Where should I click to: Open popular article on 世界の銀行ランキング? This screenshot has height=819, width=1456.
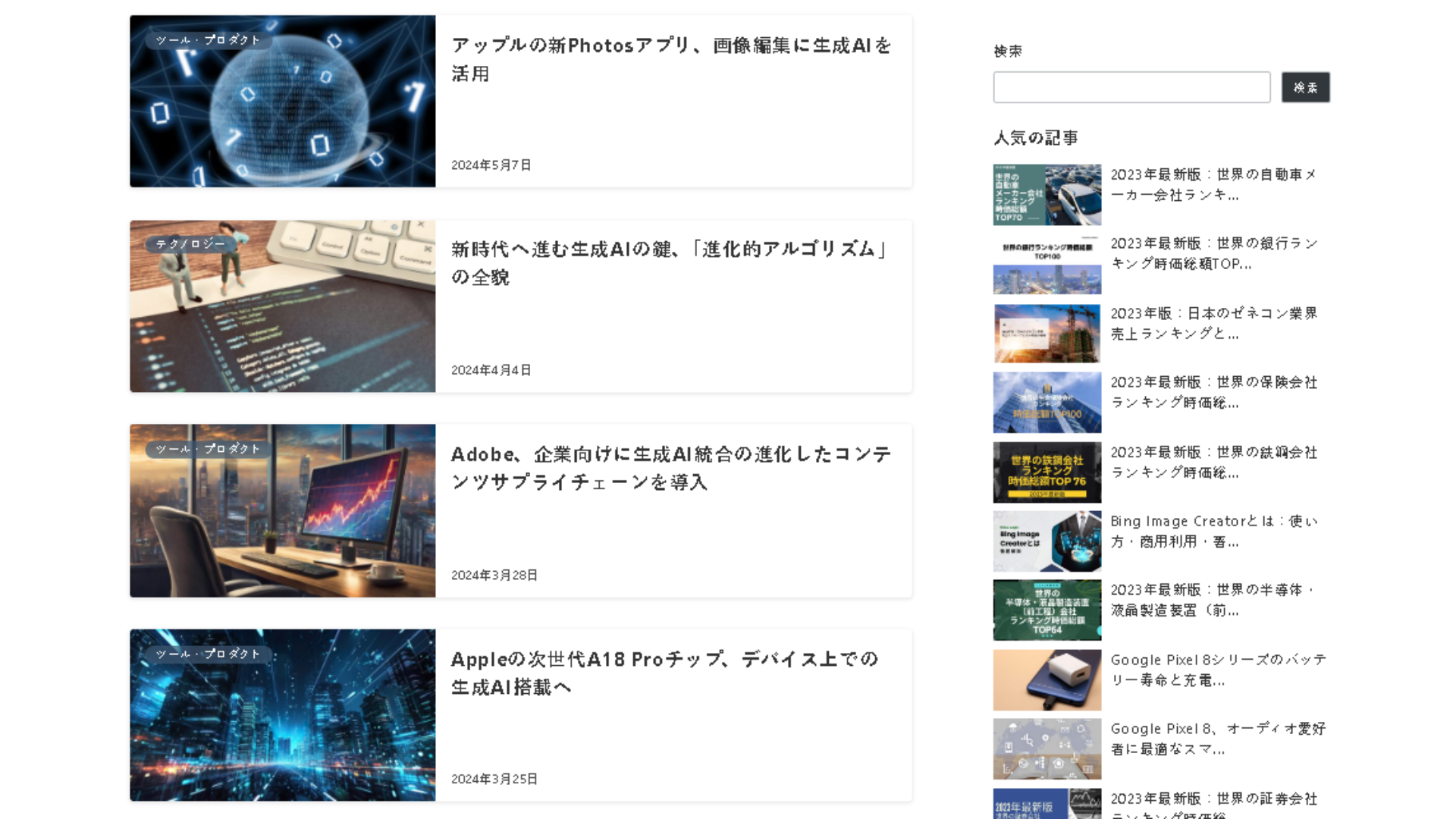(x=1213, y=253)
